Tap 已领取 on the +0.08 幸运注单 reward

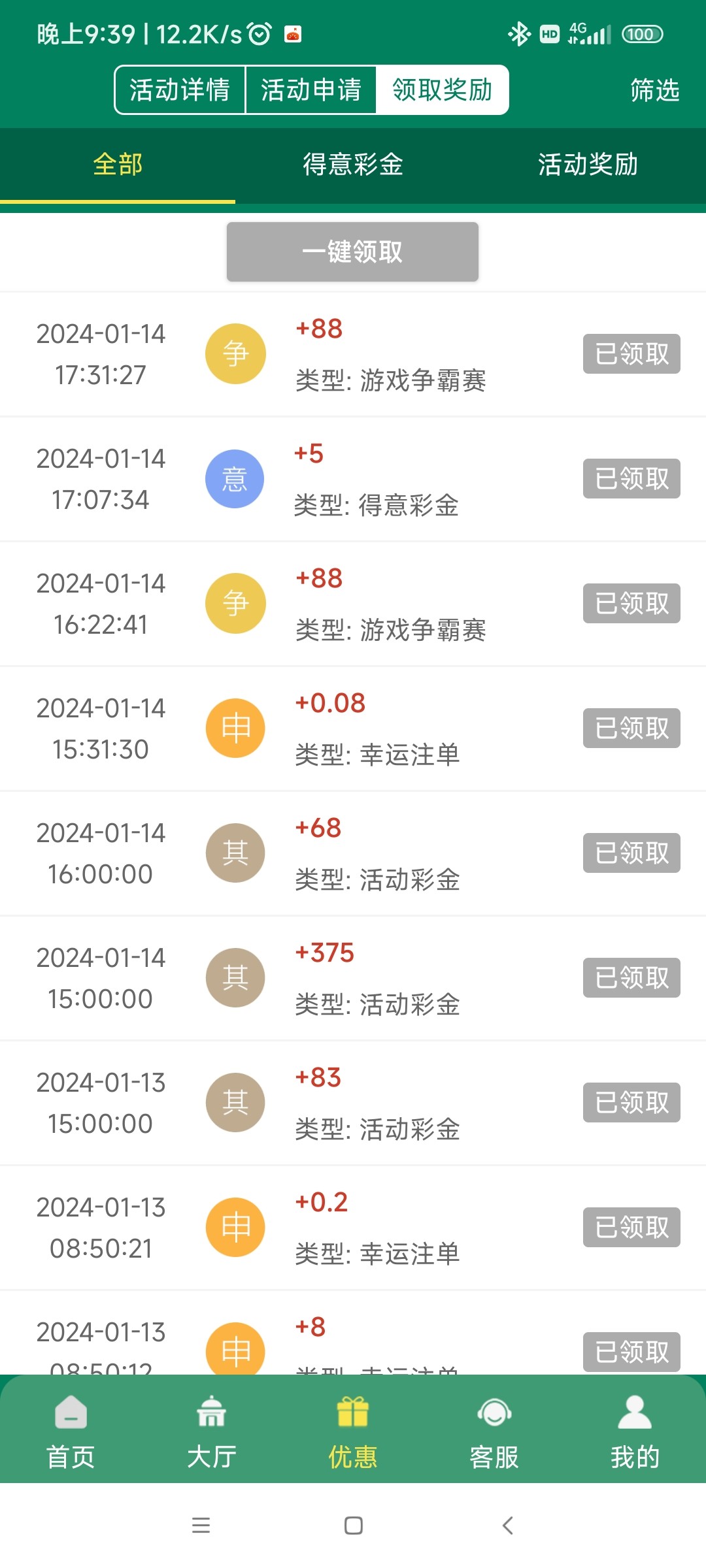tap(631, 728)
